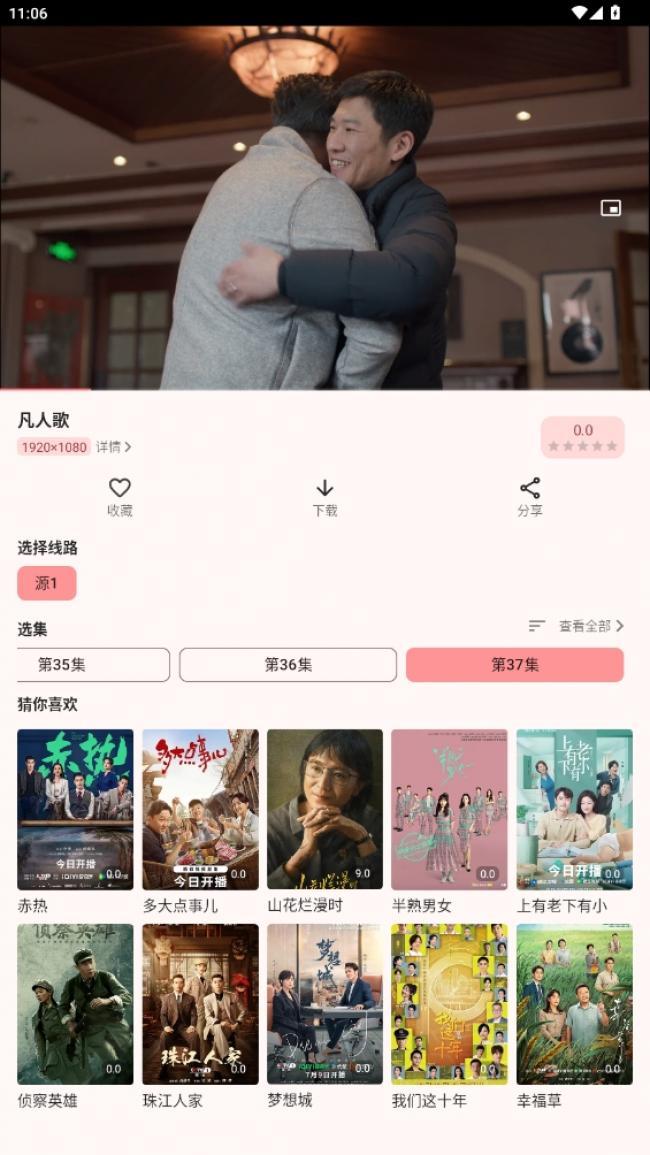Image resolution: width=650 pixels, height=1155 pixels.
Task: Open the 上有老下有小 card
Action: click(574, 810)
